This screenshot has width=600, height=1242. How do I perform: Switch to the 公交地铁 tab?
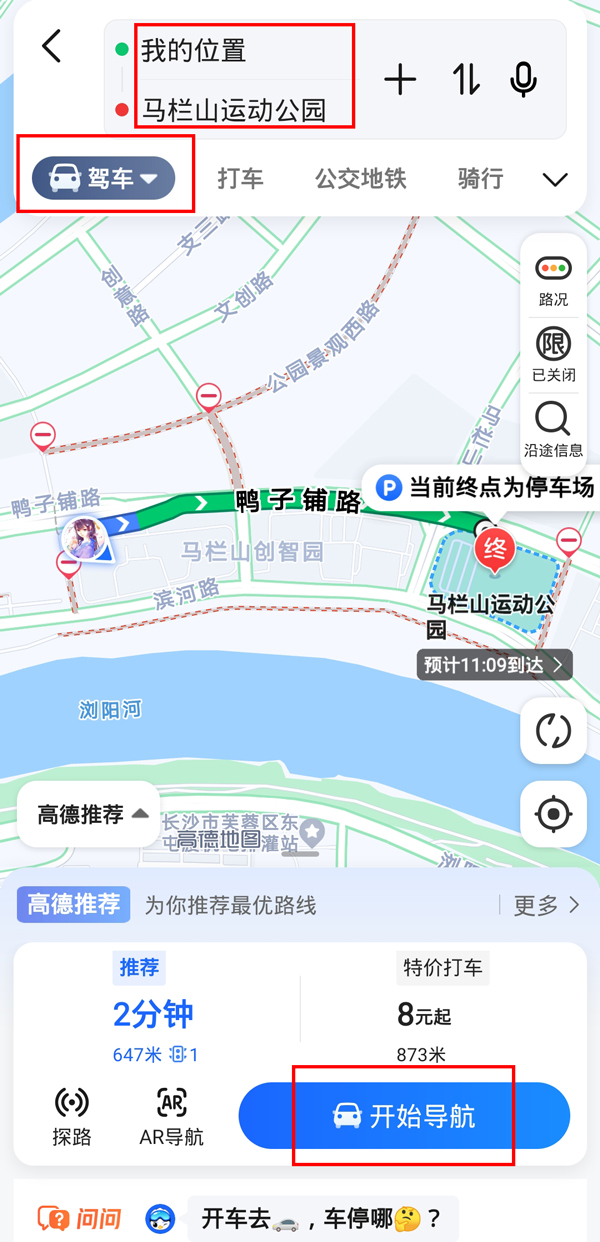tap(361, 179)
